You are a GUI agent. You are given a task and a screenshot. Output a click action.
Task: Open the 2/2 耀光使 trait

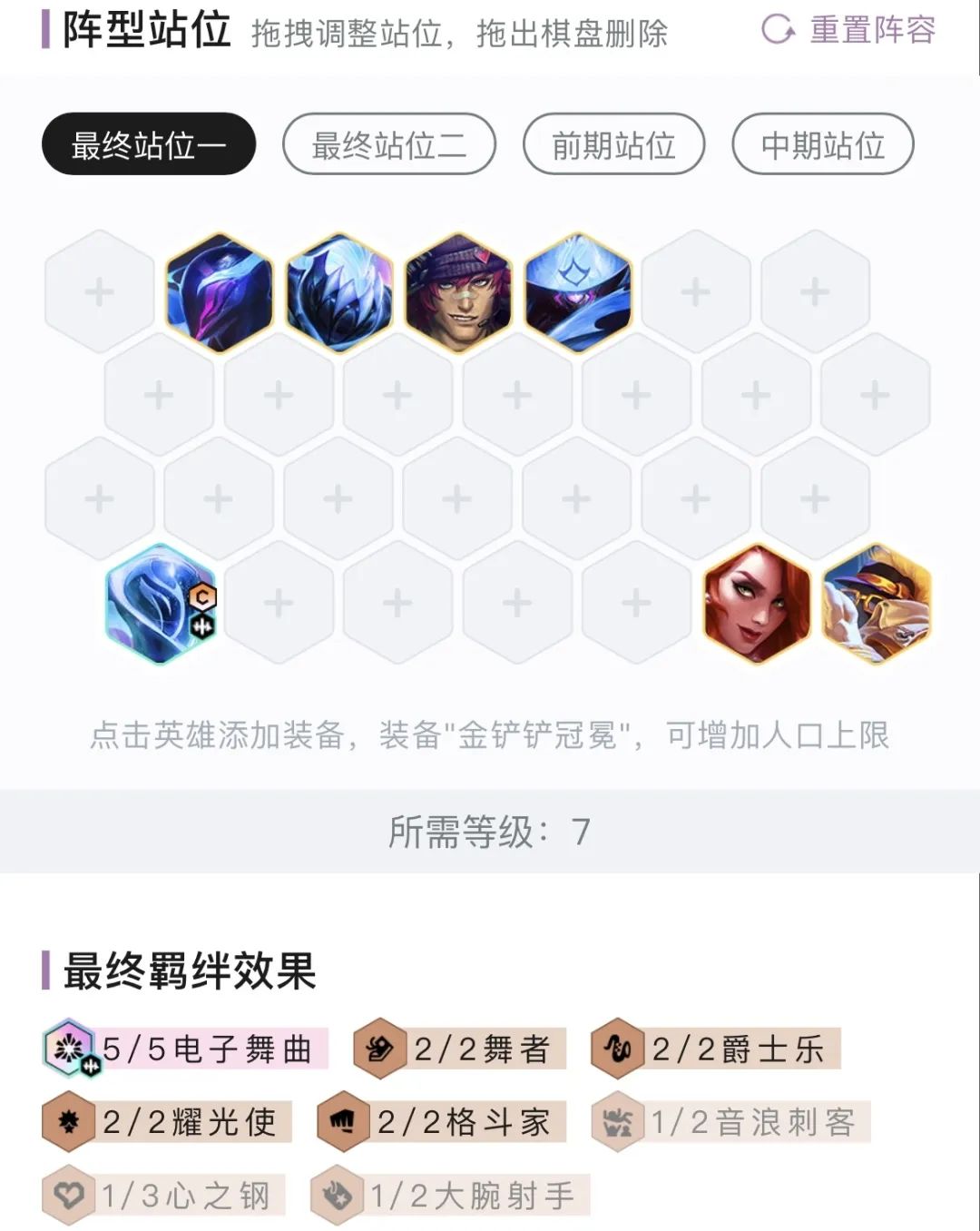pos(168,1123)
